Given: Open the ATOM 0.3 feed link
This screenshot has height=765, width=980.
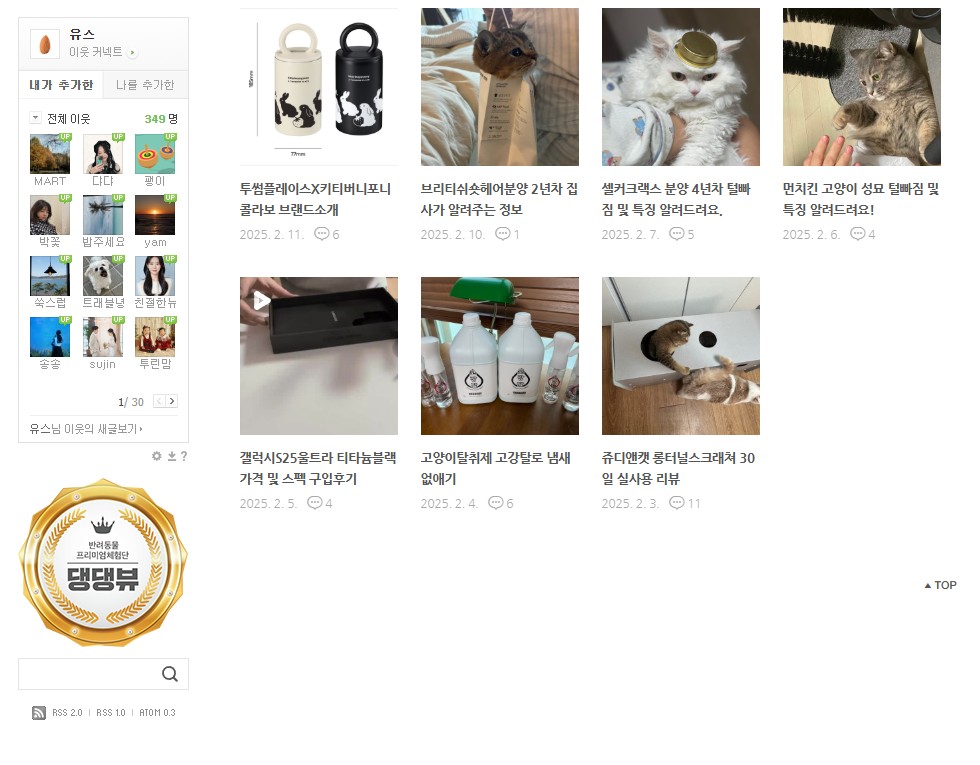Looking at the screenshot, I should [157, 713].
